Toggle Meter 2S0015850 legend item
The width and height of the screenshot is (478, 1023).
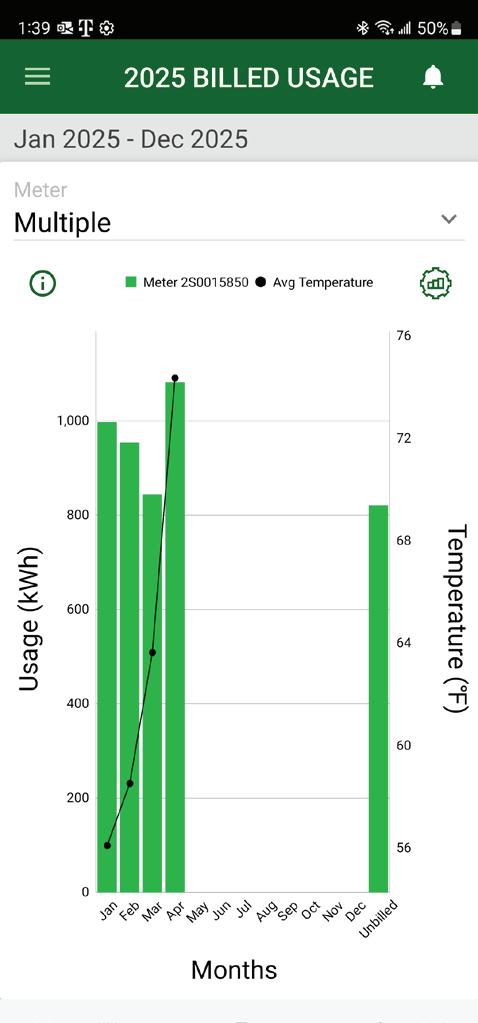[x=187, y=282]
